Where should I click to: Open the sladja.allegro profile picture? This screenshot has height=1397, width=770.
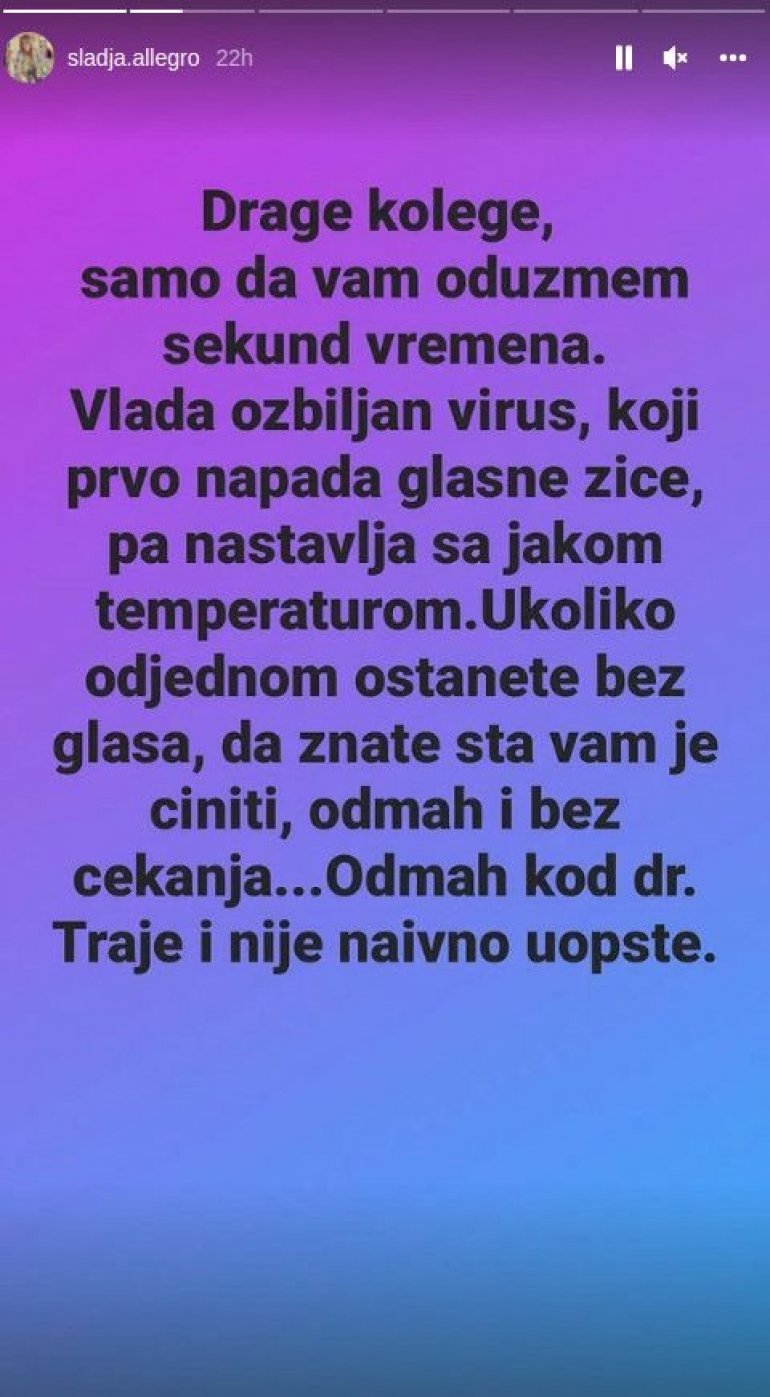pos(29,58)
